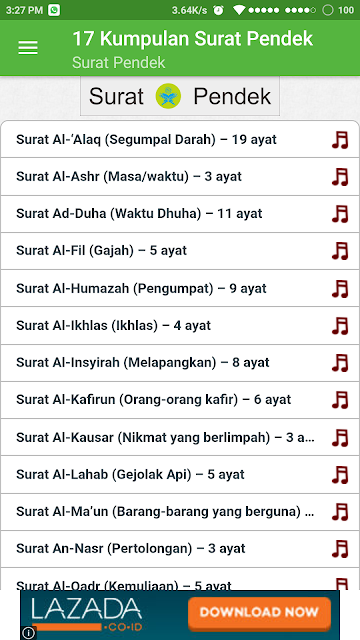This screenshot has width=360, height=640.
Task: Open the hamburger drawer menu
Action: tap(28, 48)
